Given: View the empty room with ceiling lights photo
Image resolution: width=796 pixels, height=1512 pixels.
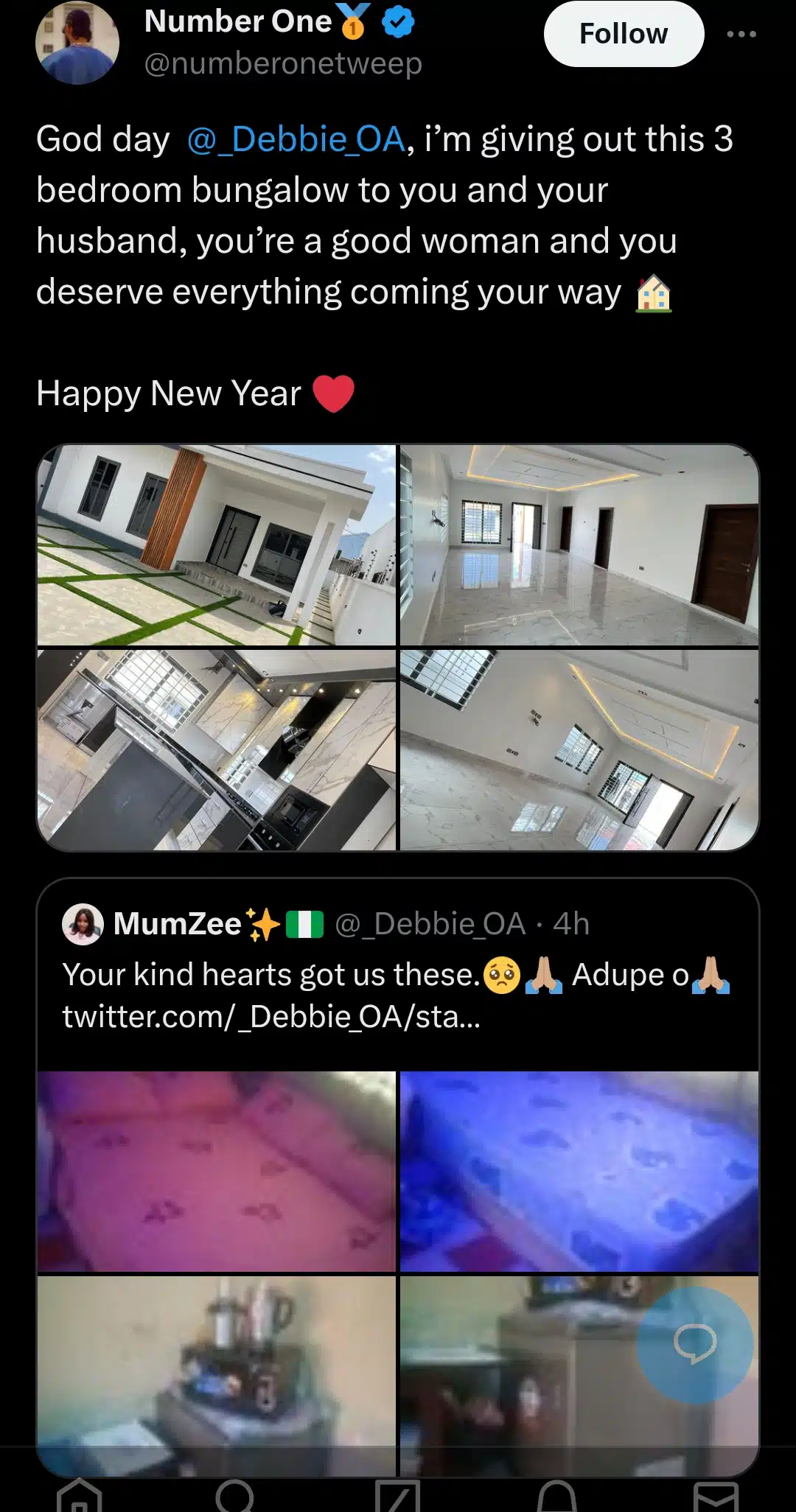Looking at the screenshot, I should [x=579, y=750].
